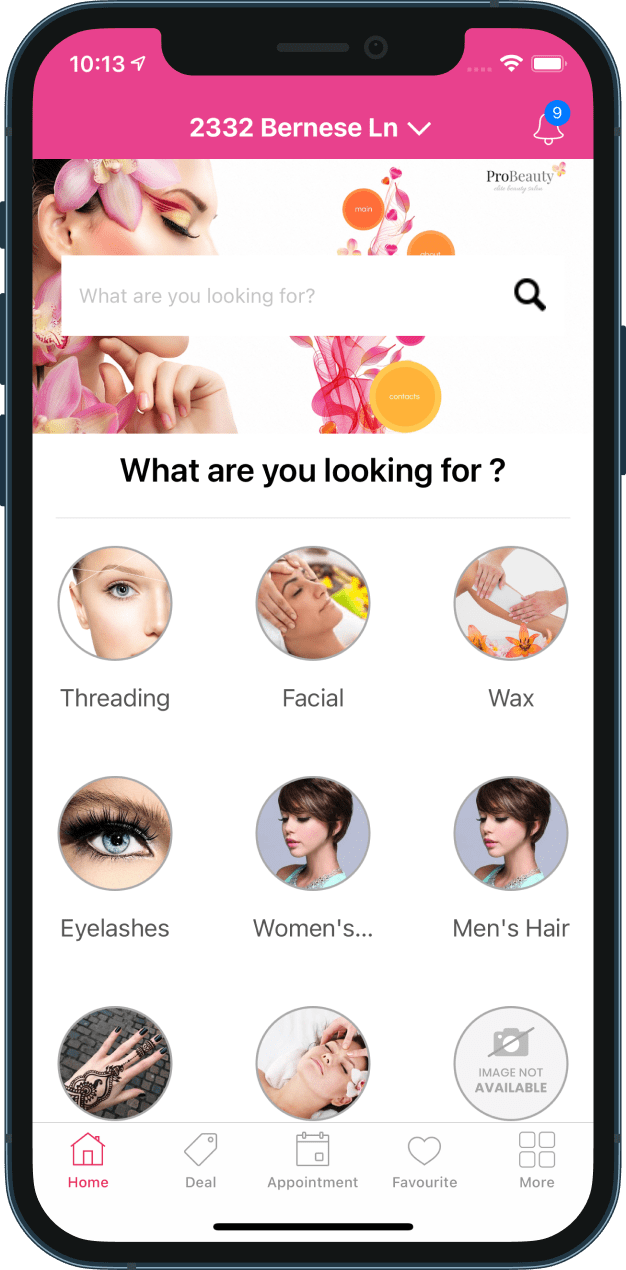Choose the Eyelashes category
The image size is (626, 1270).
point(115,834)
